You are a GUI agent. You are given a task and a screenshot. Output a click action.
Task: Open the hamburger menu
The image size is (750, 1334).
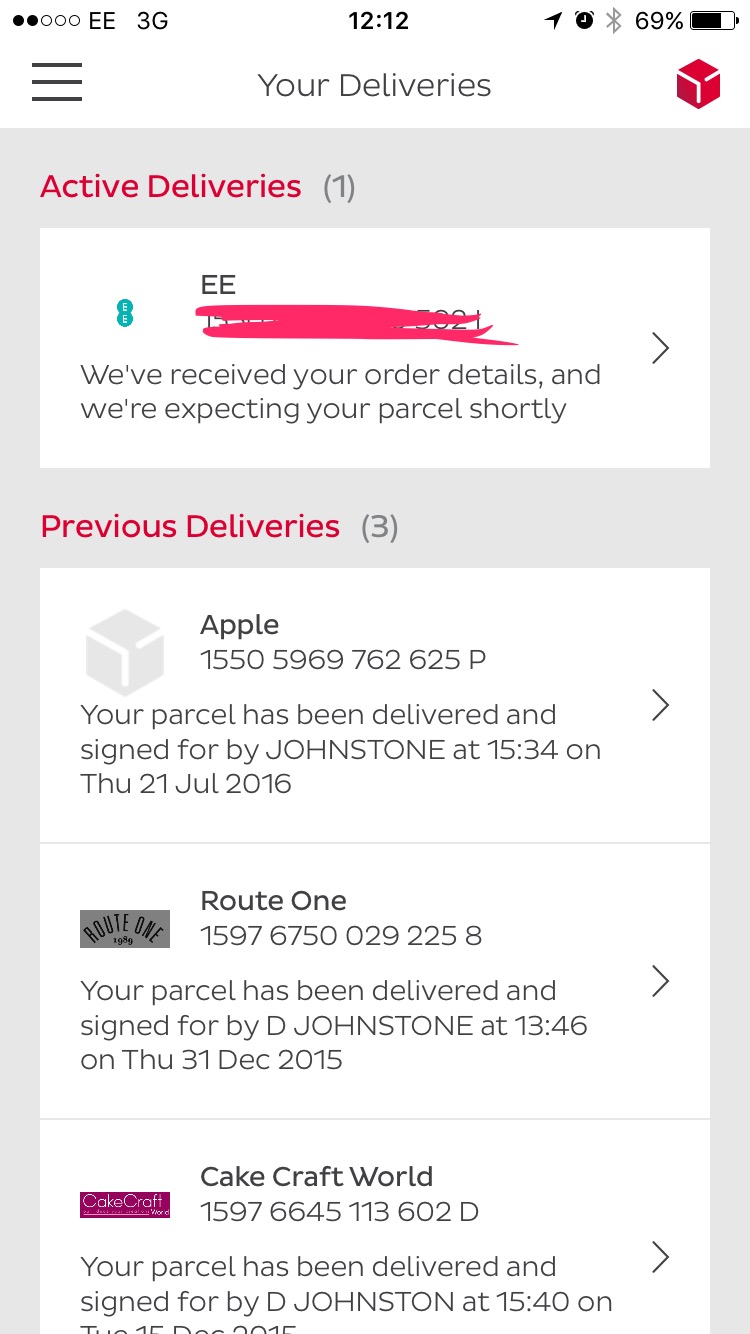coord(57,83)
